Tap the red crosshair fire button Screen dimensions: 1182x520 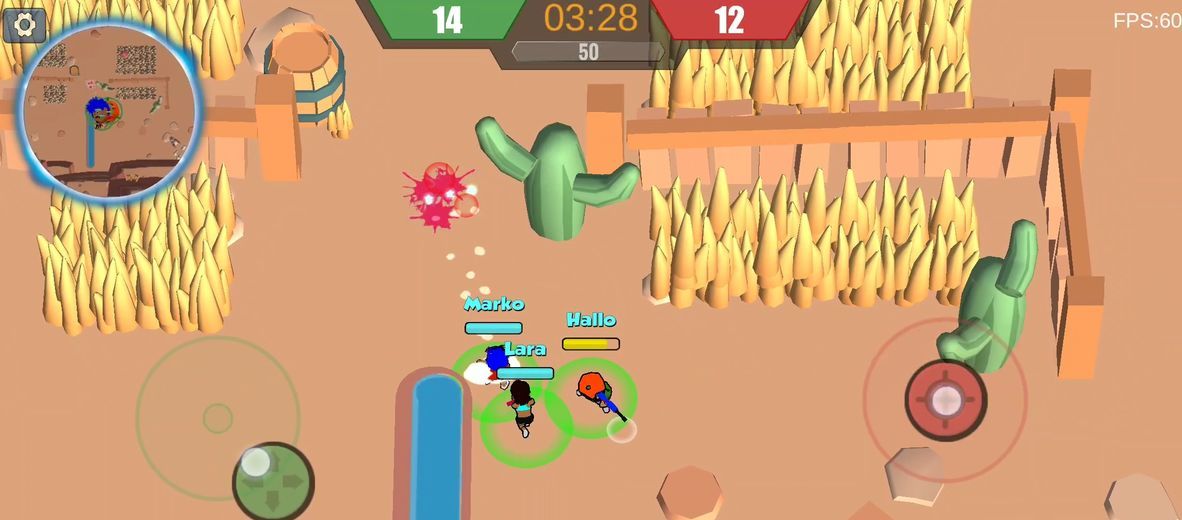945,400
